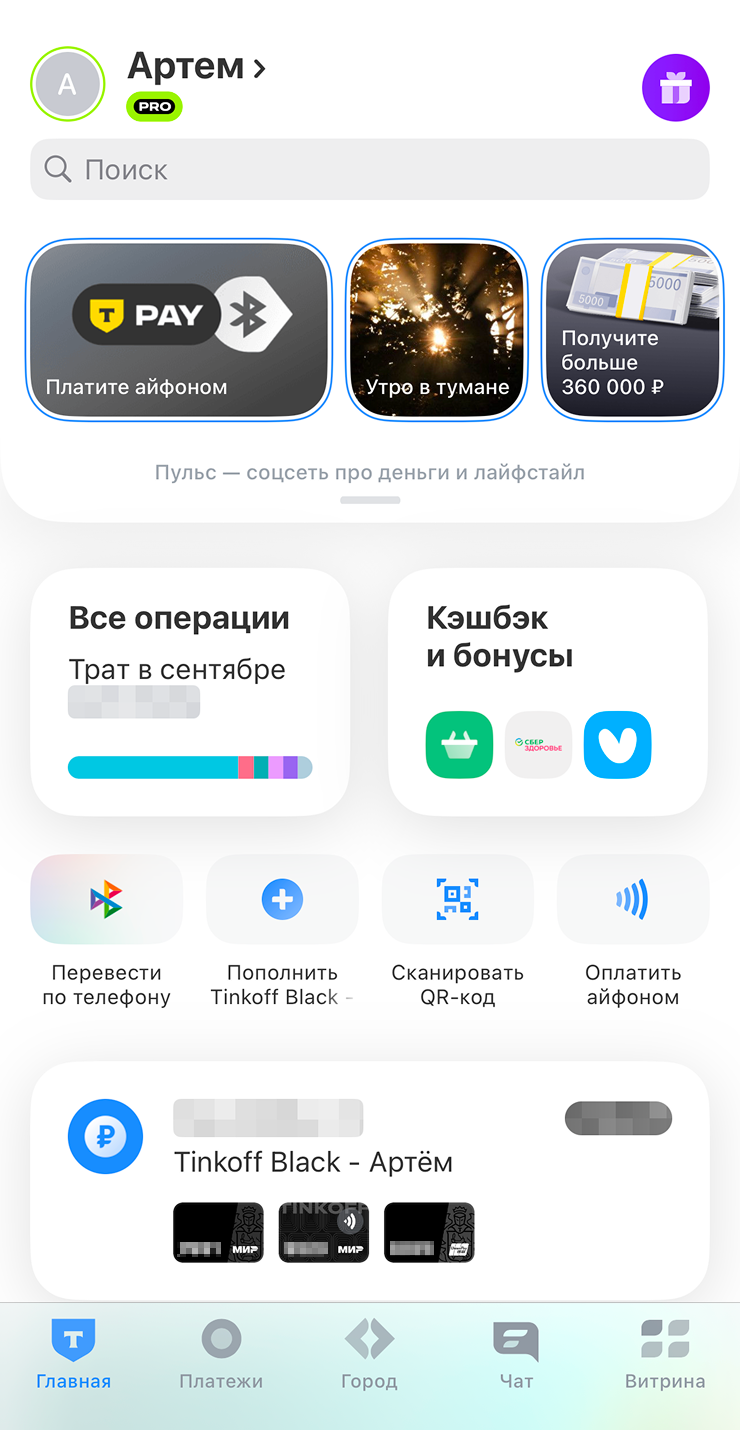View the Утро в тумане story
Screen dimensions: 740x1430
[x=436, y=330]
